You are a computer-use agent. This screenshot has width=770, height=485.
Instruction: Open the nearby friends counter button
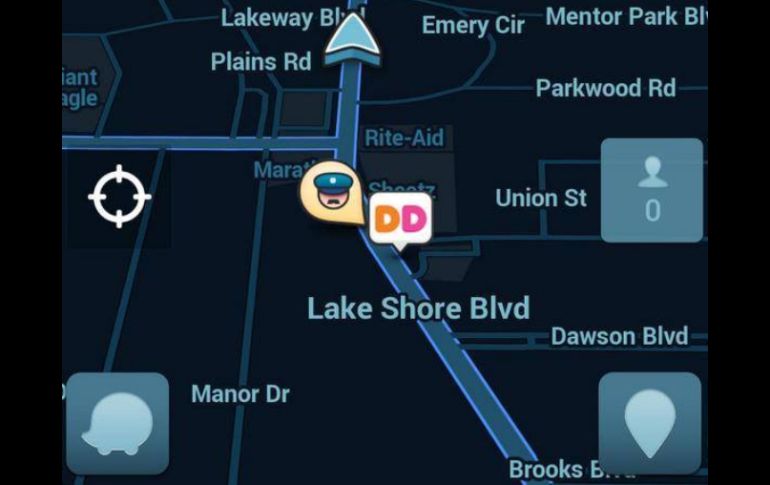click(x=652, y=190)
